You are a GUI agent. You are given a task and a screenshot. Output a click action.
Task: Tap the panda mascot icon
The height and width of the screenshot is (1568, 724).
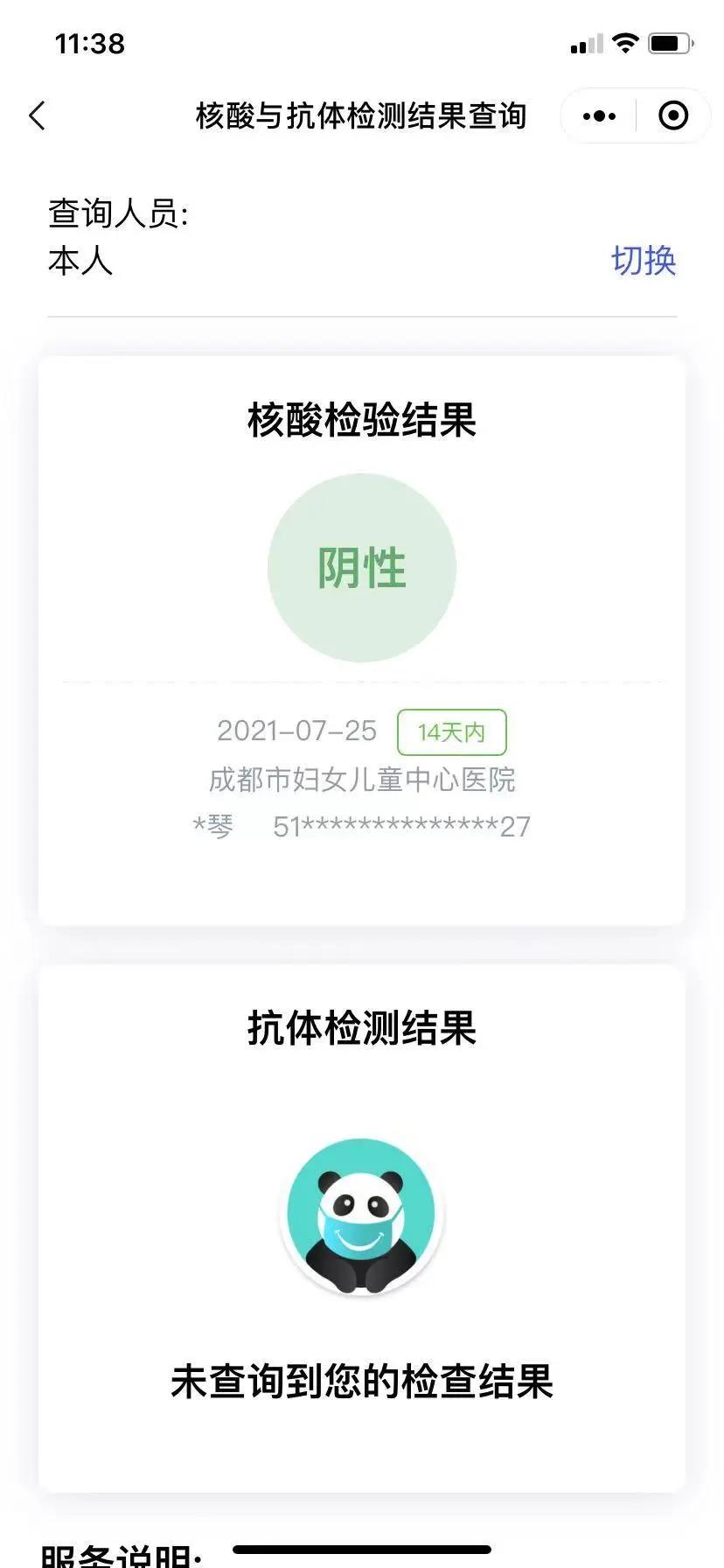coord(361,1214)
